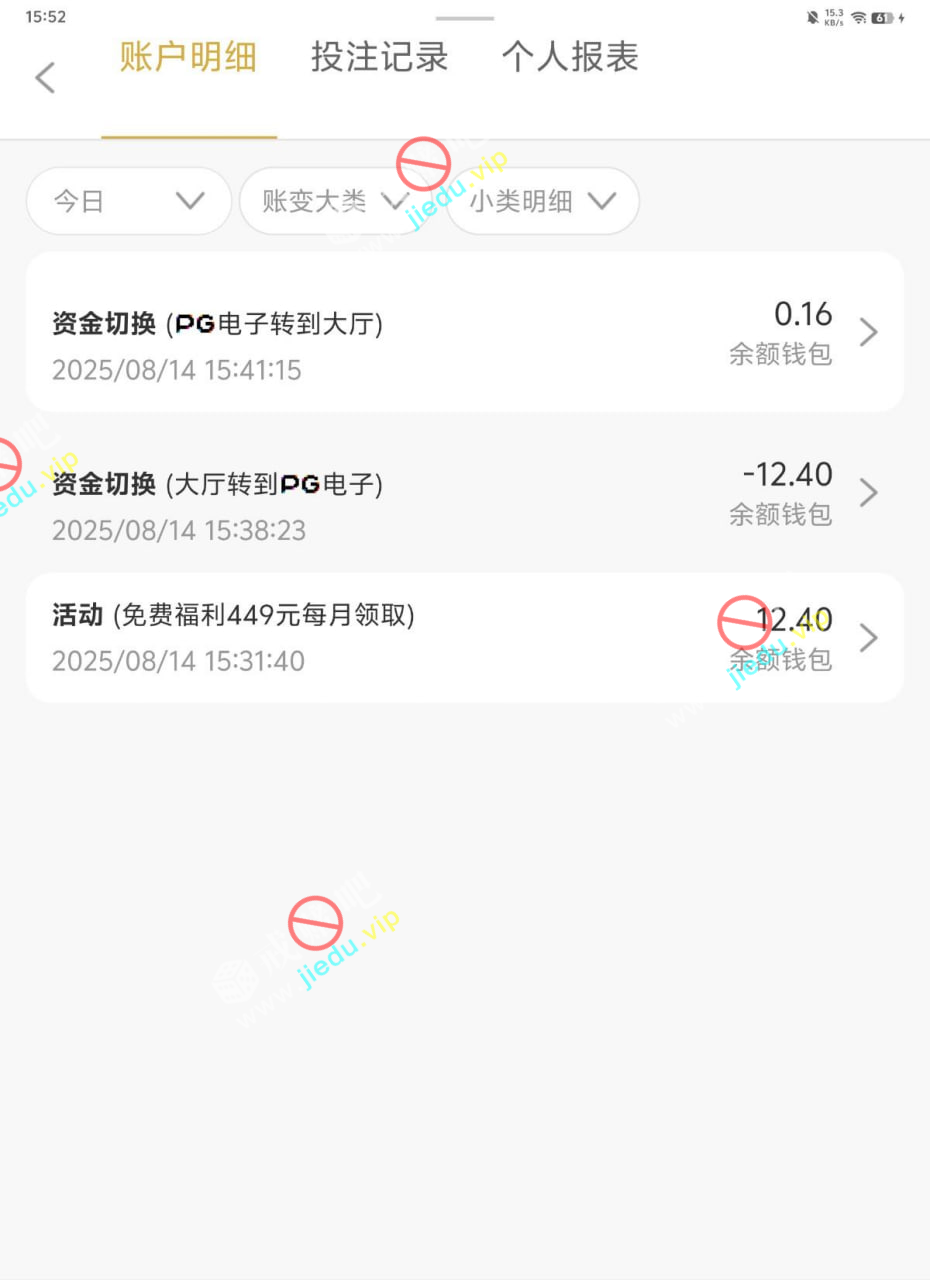
Task: Expand the 账变大类 filter dropdown
Action: [x=335, y=201]
